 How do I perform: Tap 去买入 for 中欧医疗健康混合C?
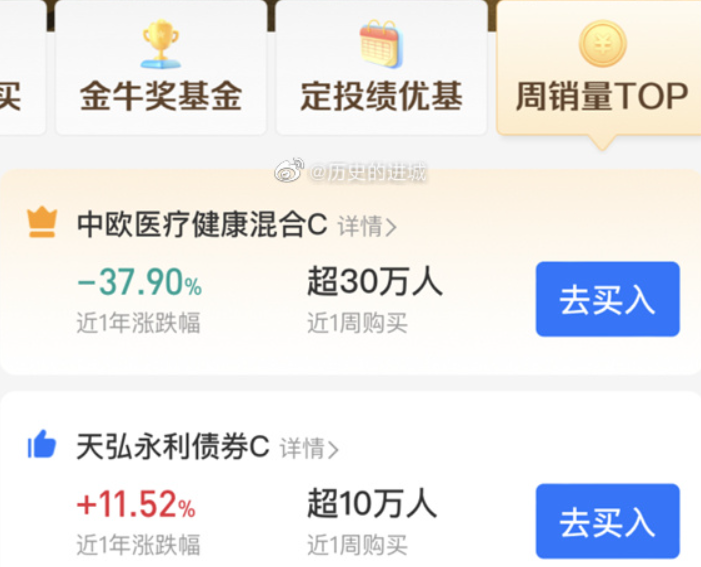click(607, 299)
